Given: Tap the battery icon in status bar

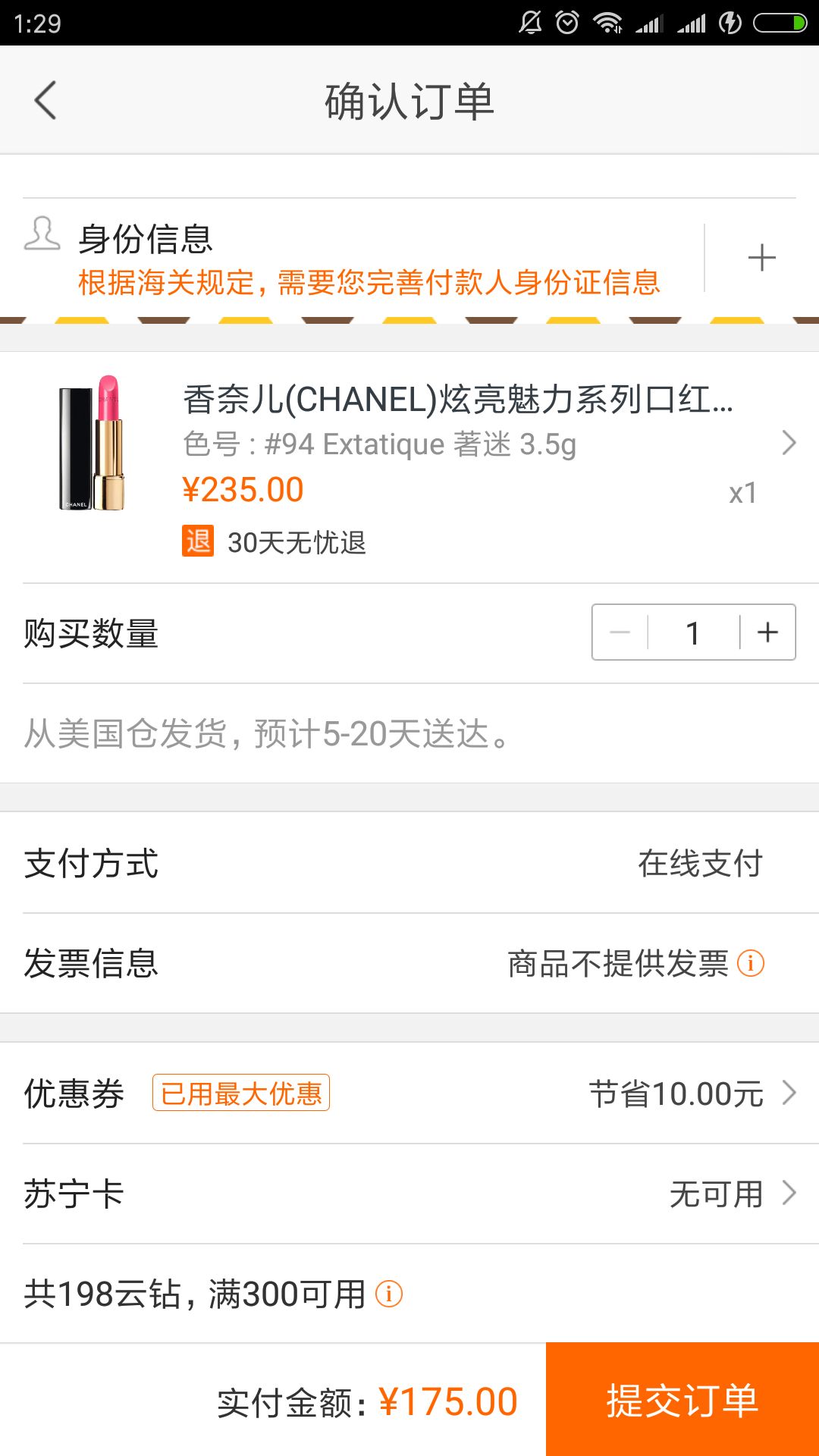Looking at the screenshot, I should pos(781,23).
